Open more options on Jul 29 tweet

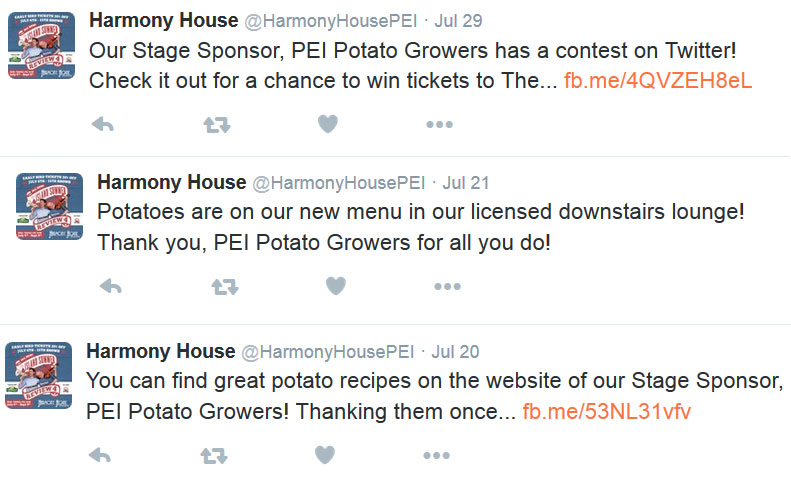439,125
